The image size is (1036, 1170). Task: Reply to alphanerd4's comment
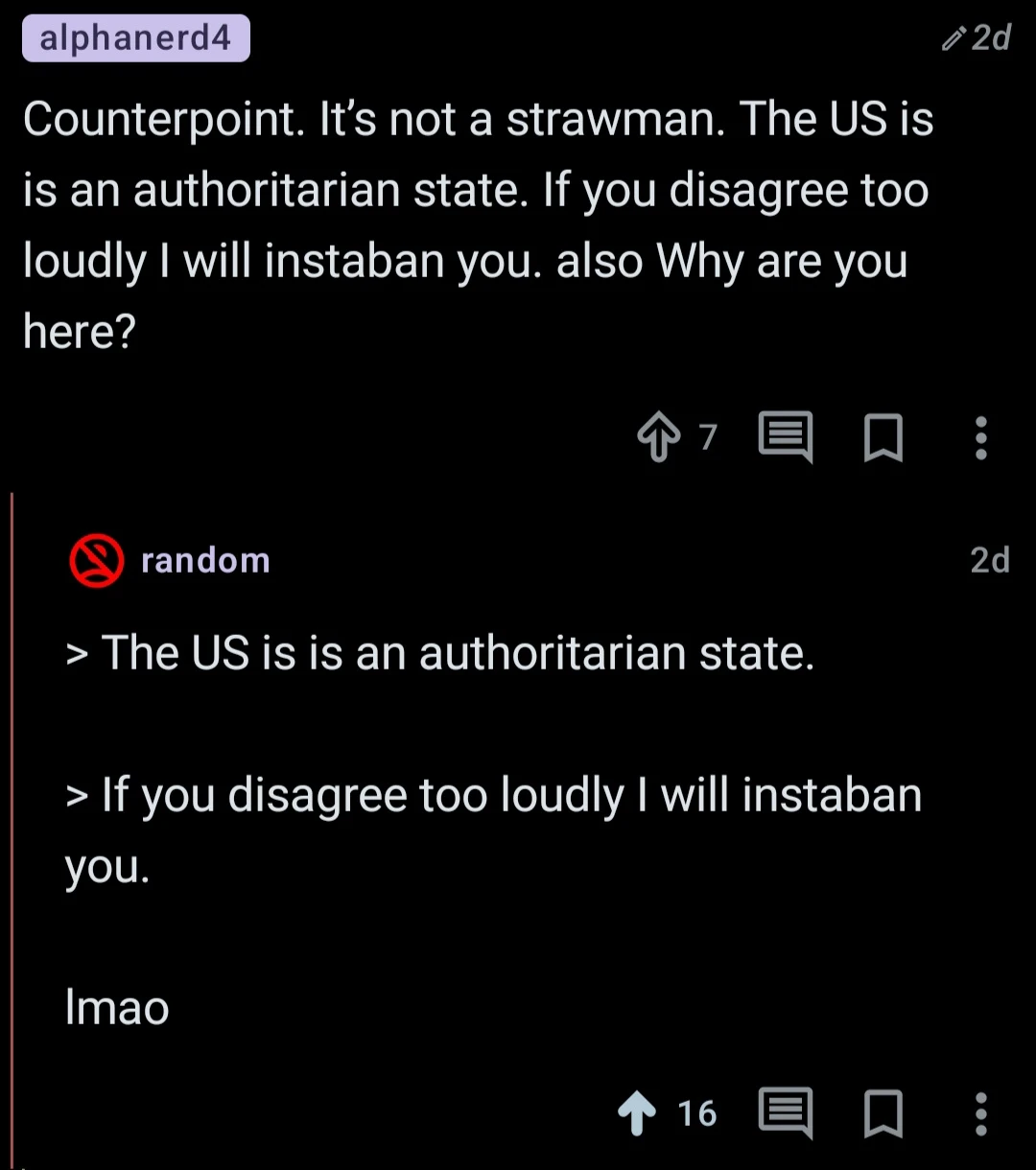[786, 438]
